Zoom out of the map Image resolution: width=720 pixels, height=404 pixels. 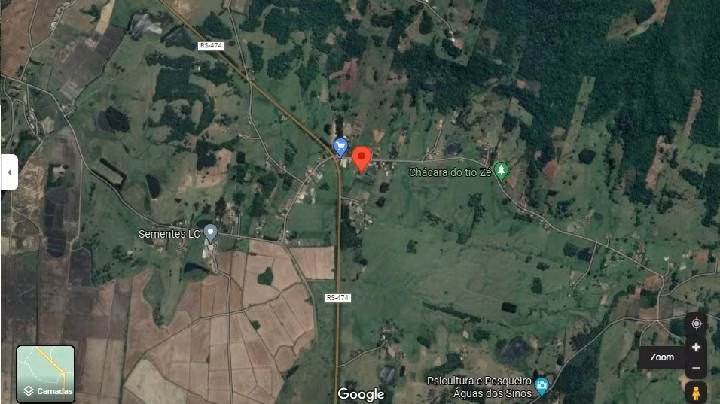pos(696,369)
